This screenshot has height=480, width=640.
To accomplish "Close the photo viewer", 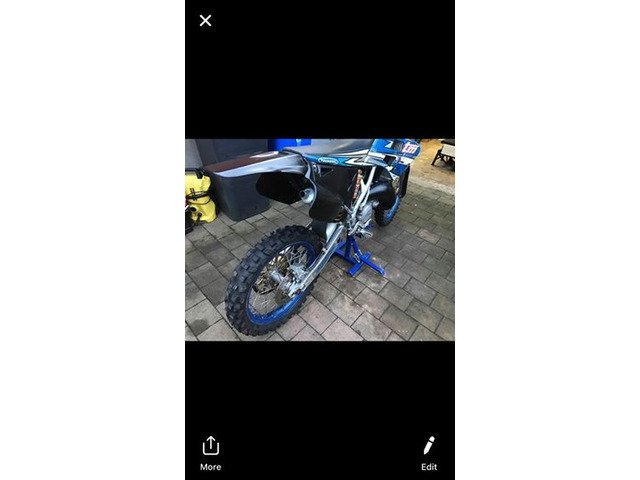I will click(205, 20).
